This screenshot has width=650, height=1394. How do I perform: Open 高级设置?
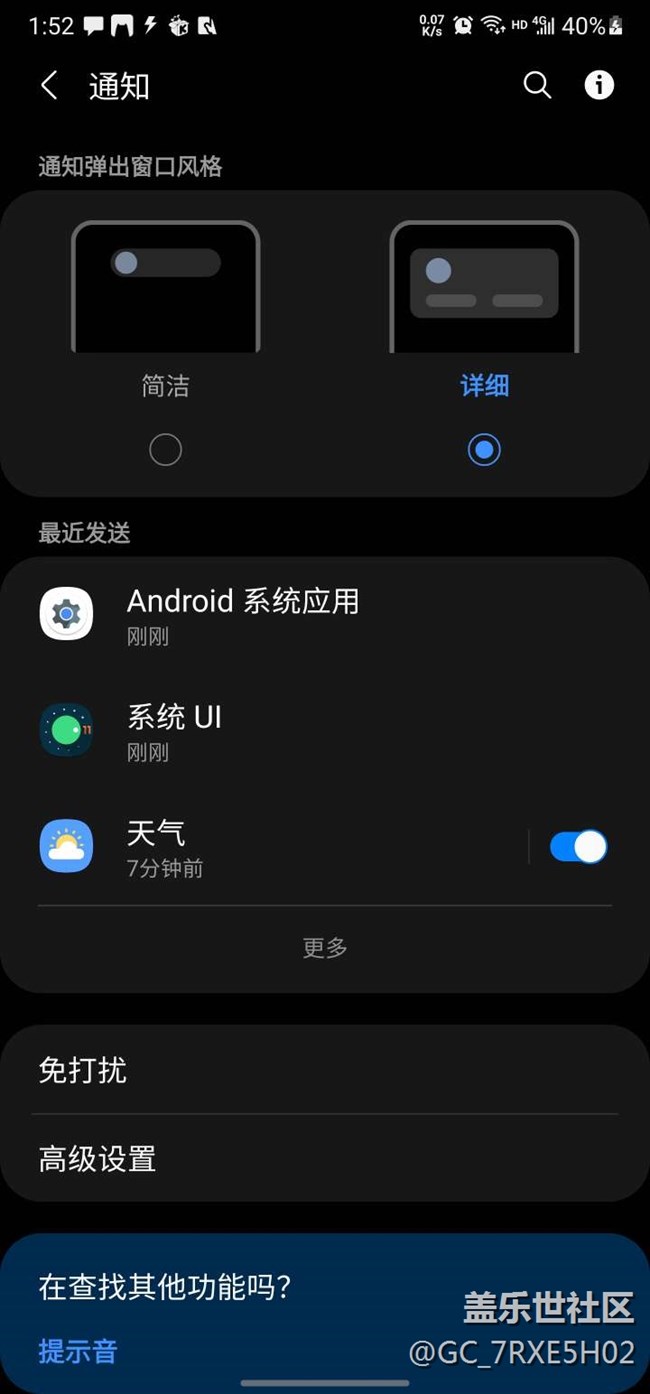pos(325,1159)
